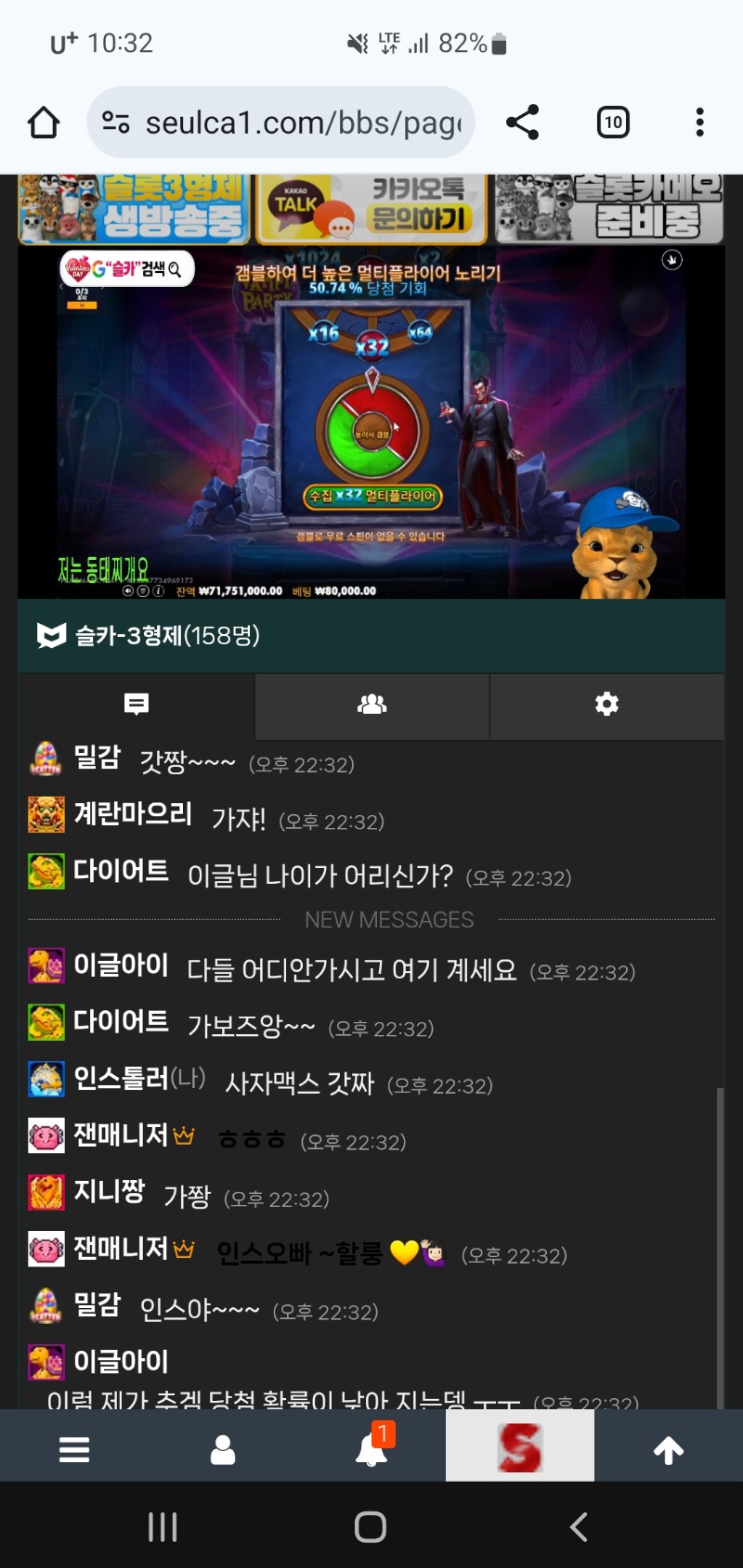Share this page
Screen dimensions: 743x1568
[522, 123]
